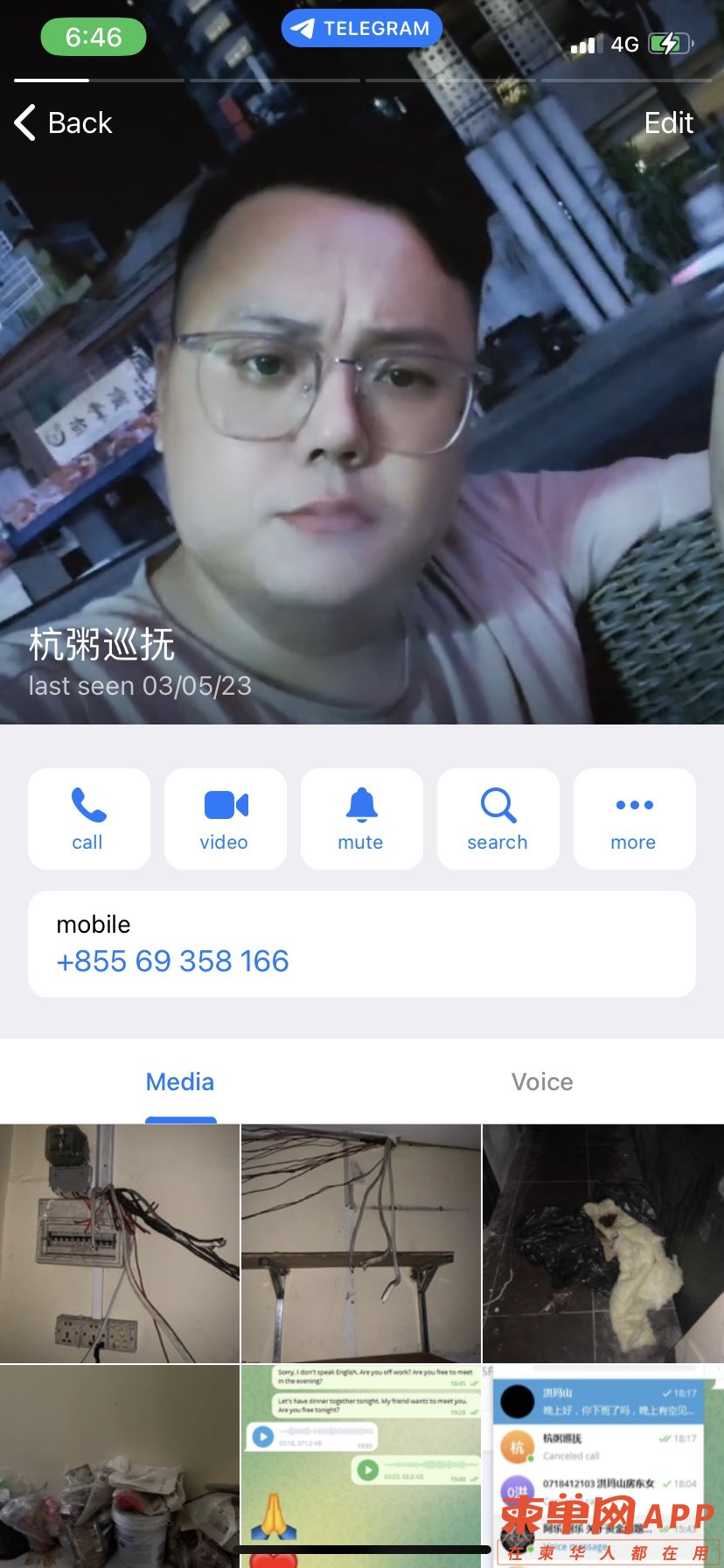Open the pile of garbage photo
This screenshot has width=724, height=1568.
(x=119, y=1466)
